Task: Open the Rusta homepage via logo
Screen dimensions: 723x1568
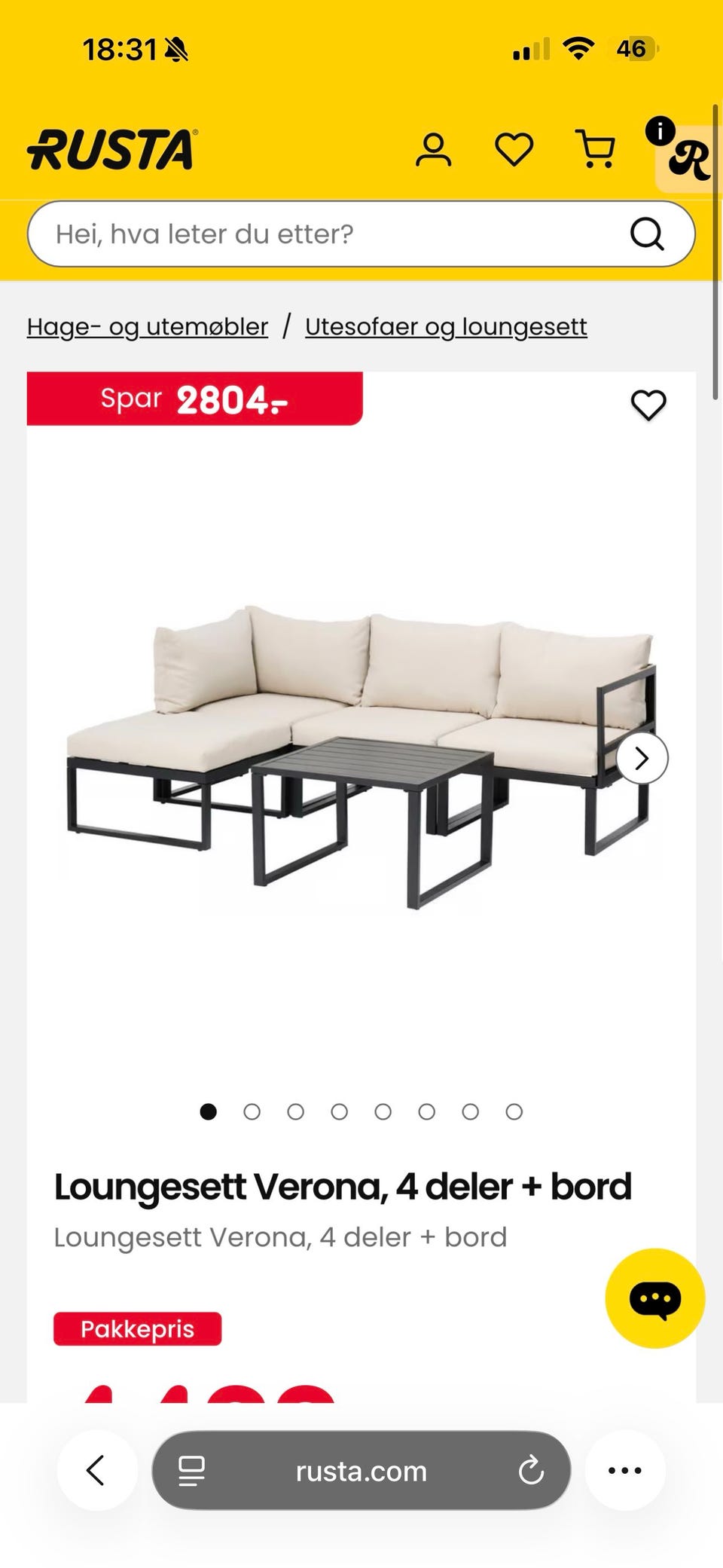Action: point(111,149)
